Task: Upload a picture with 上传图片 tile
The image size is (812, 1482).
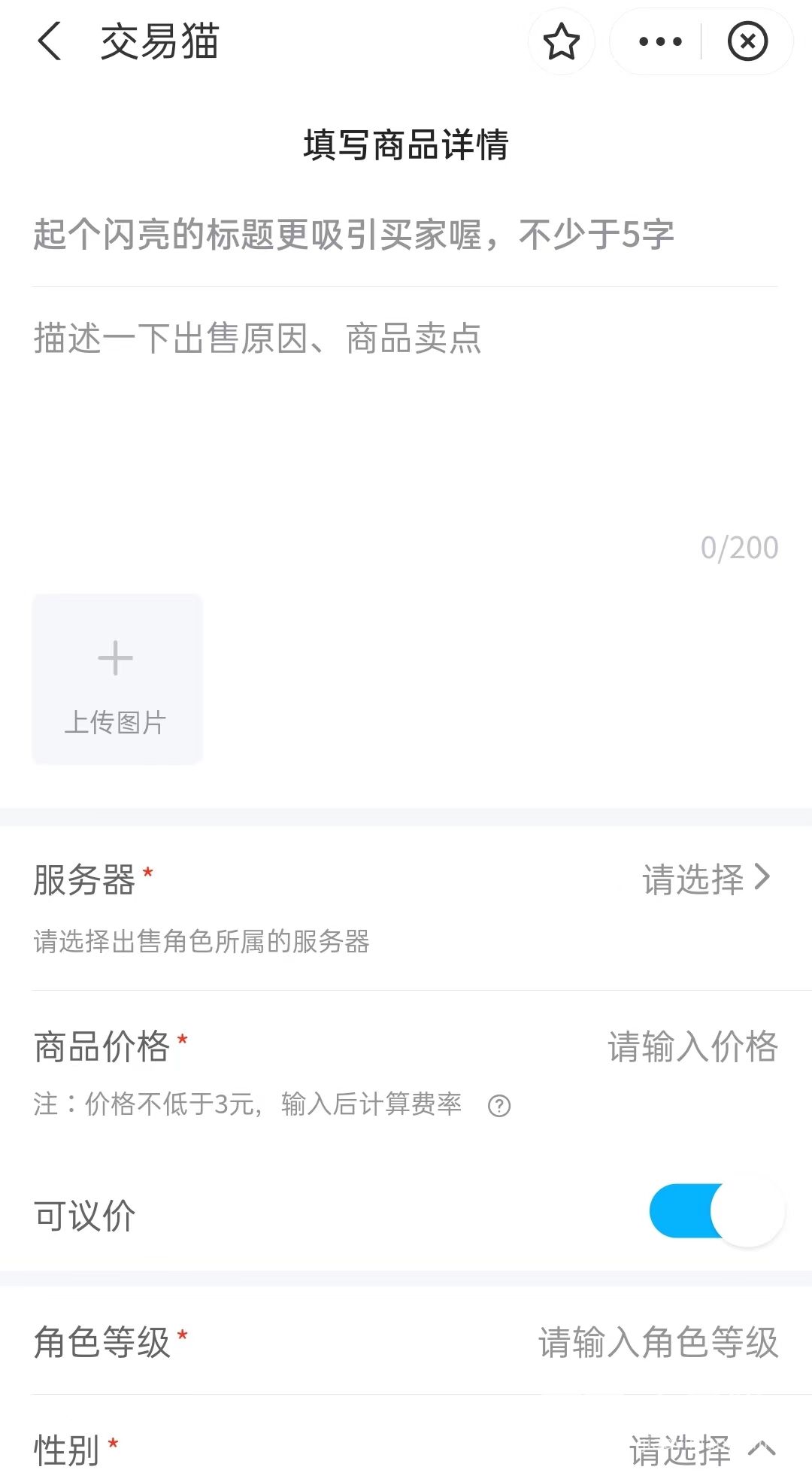Action: coord(117,679)
